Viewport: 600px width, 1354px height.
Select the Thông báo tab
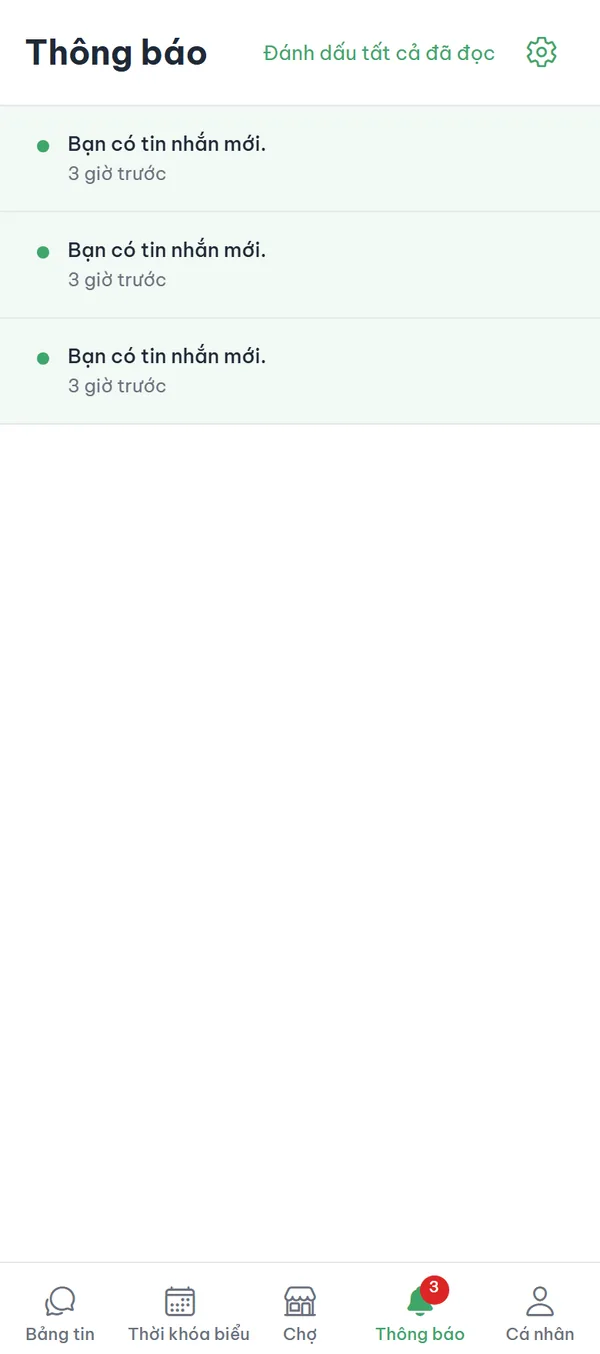tap(420, 1313)
